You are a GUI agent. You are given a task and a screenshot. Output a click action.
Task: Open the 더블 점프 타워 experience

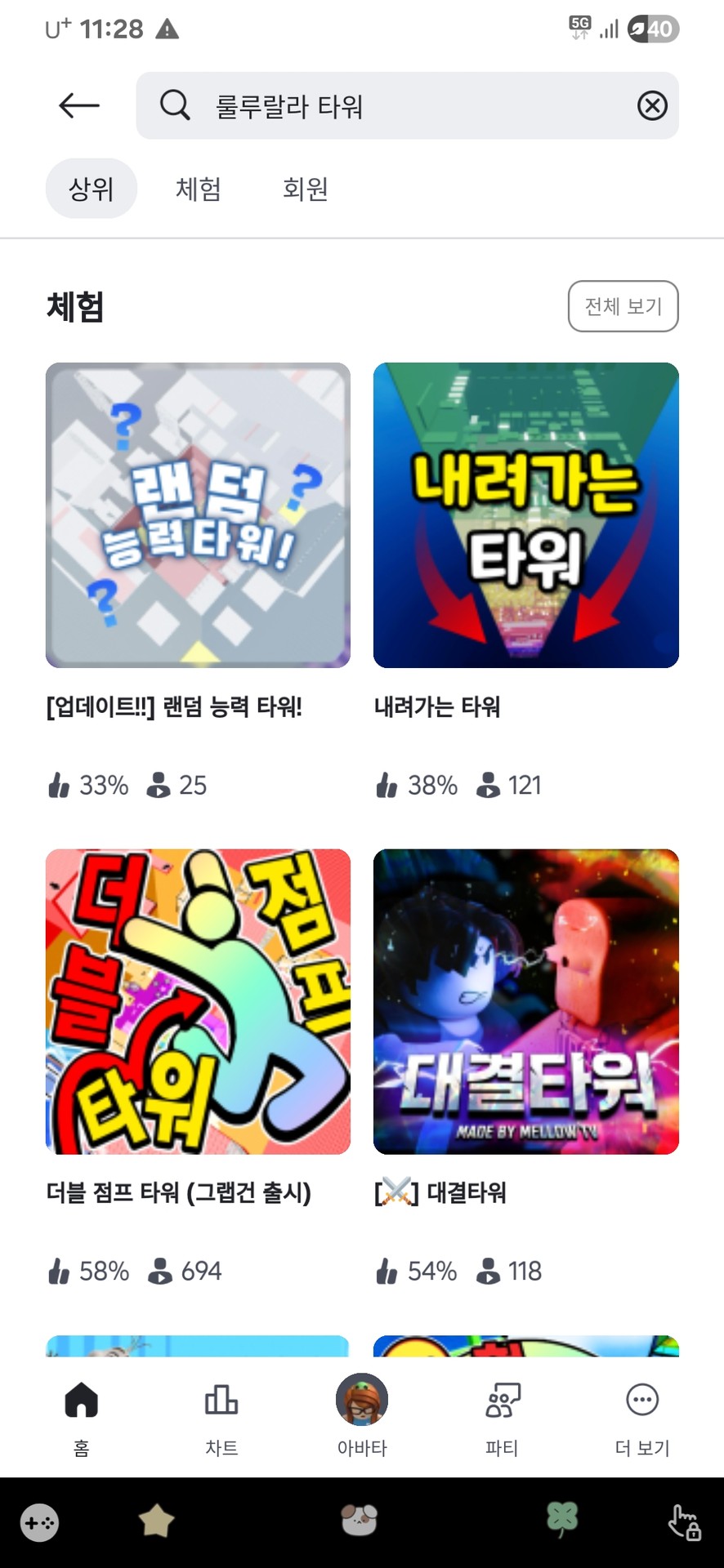[198, 1001]
